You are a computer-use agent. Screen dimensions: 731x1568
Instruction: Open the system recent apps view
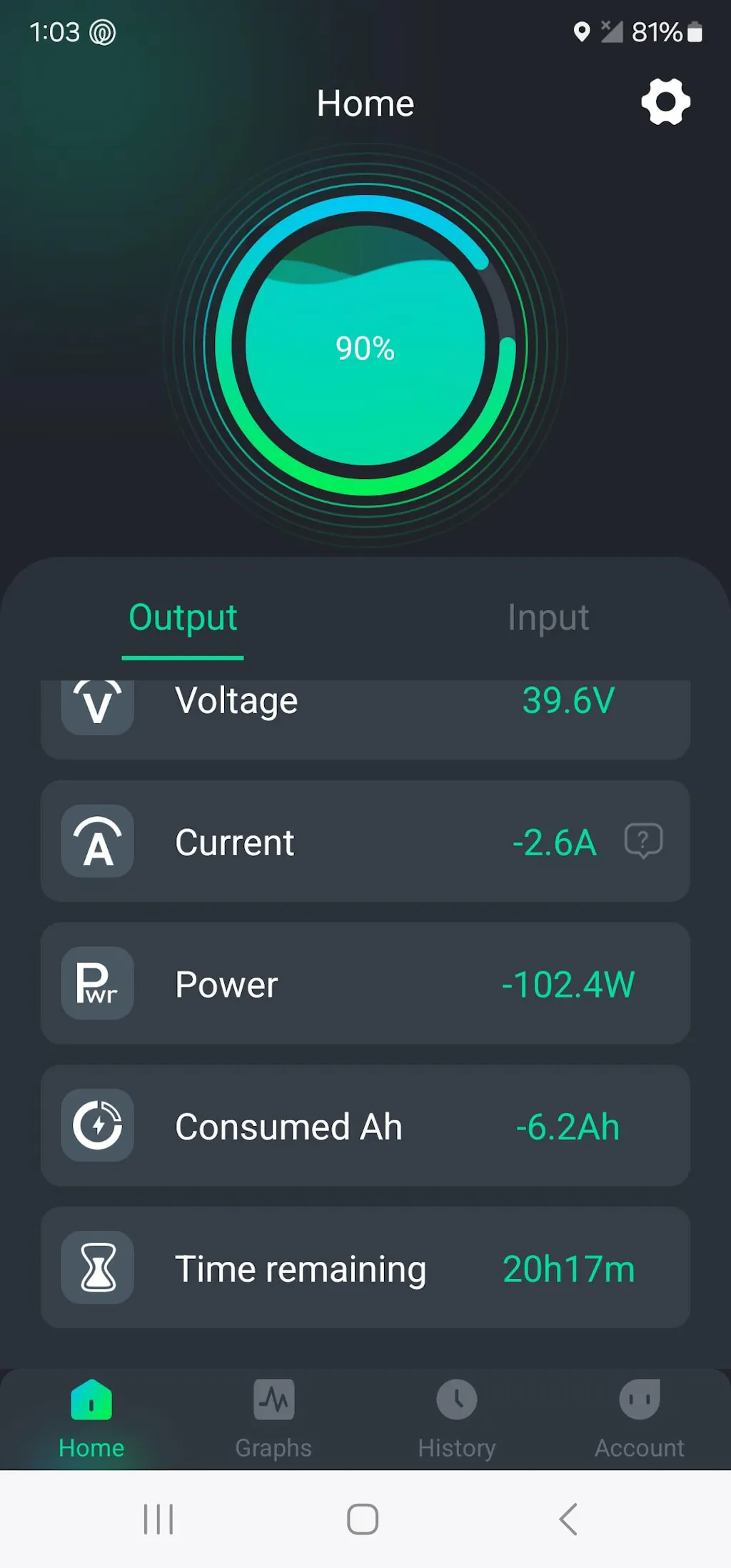click(158, 1519)
